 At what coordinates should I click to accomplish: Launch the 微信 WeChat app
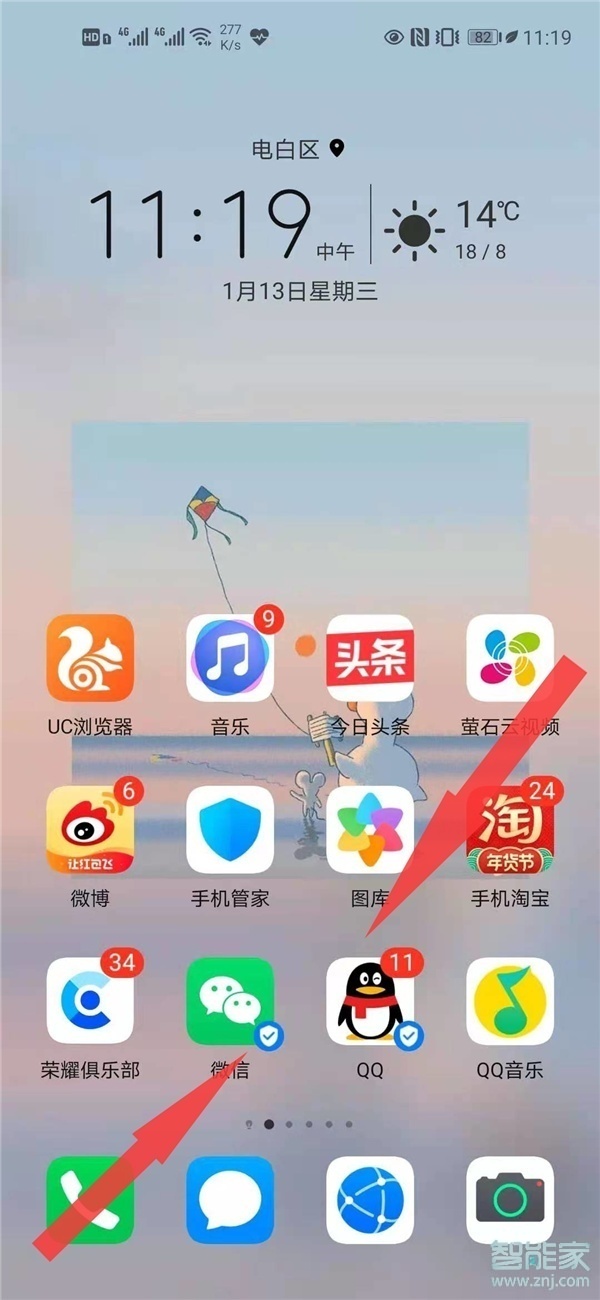(x=230, y=1001)
